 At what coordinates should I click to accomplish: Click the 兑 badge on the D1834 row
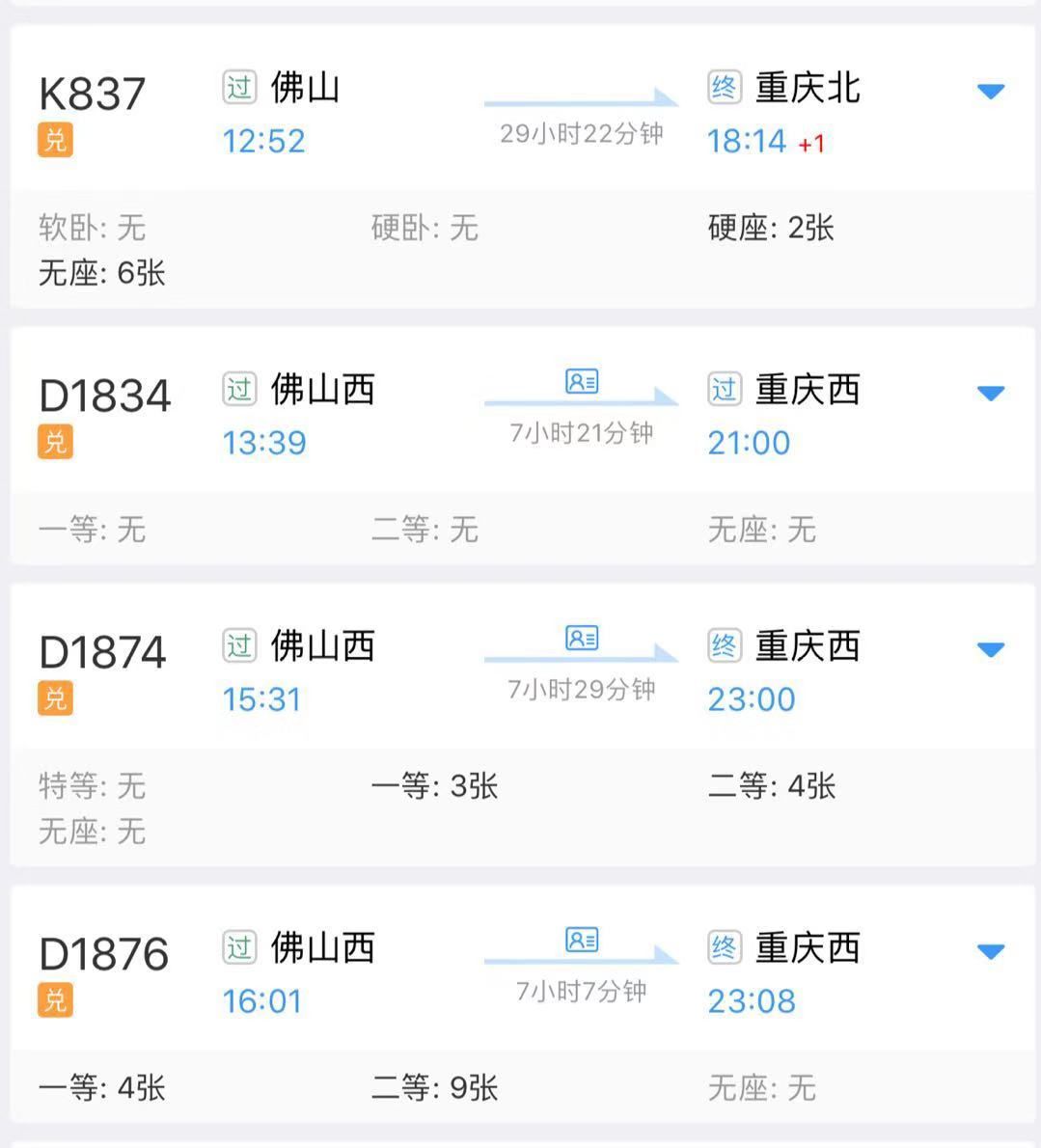[x=55, y=442]
